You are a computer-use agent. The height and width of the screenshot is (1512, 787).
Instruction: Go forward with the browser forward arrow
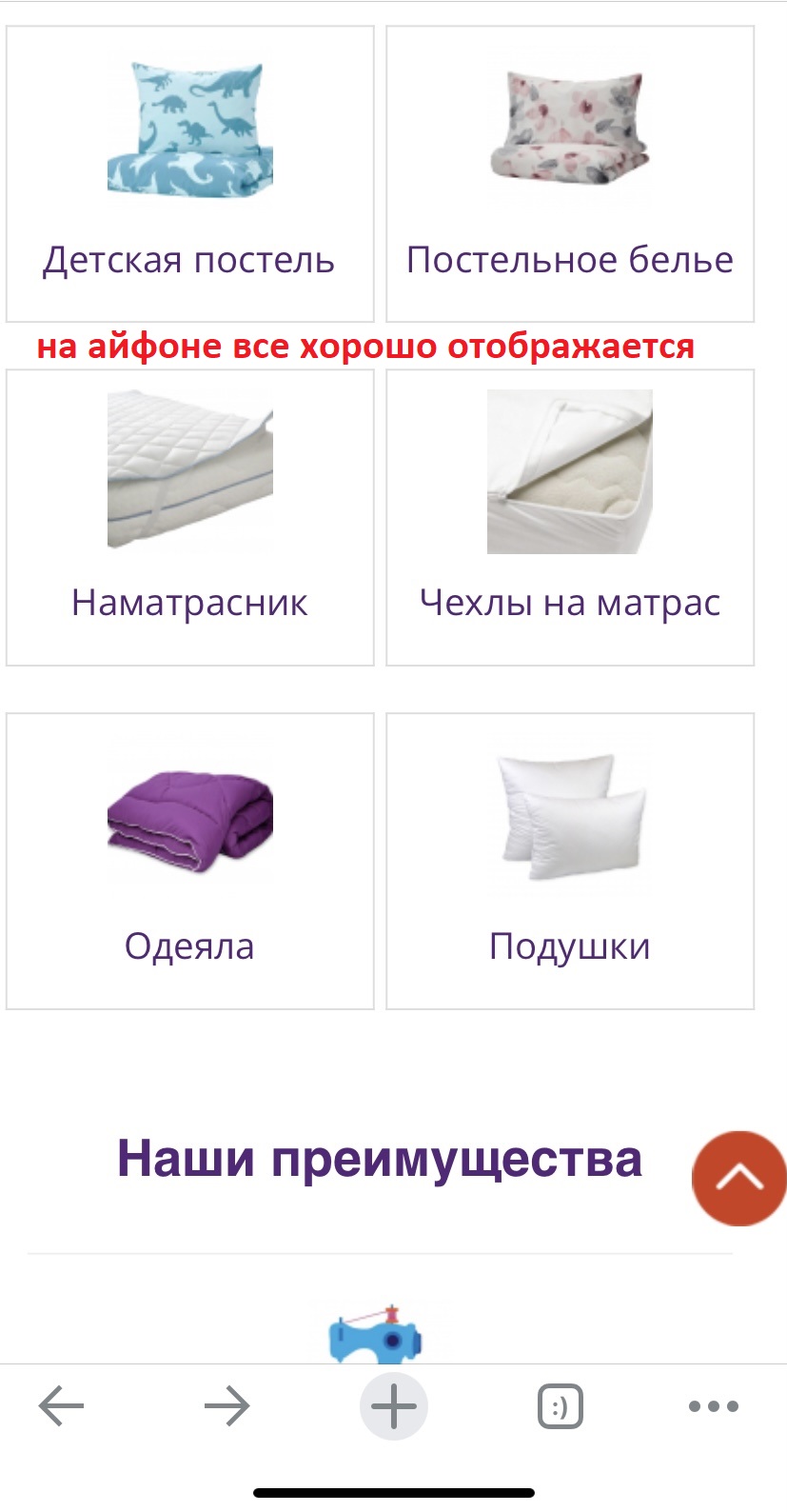pyautogui.click(x=227, y=1405)
